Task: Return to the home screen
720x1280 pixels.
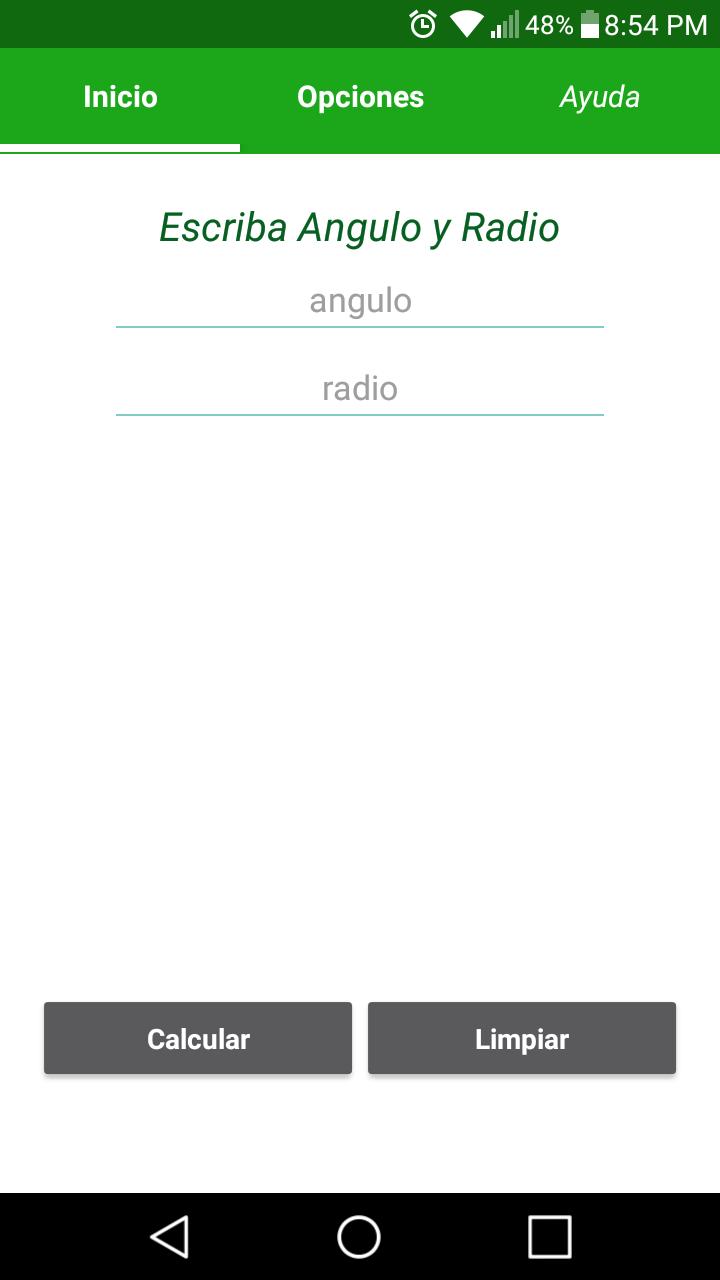Action: (359, 1237)
